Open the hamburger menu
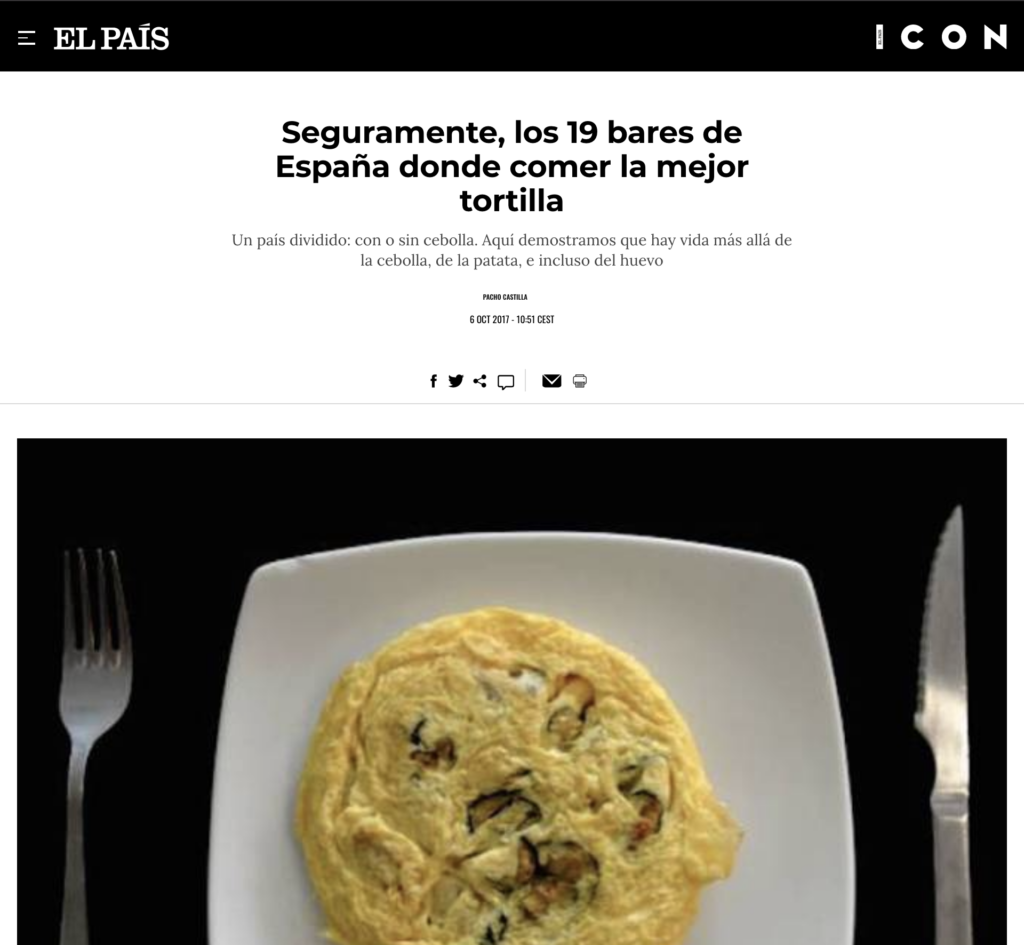1024x945 pixels. [x=27, y=38]
